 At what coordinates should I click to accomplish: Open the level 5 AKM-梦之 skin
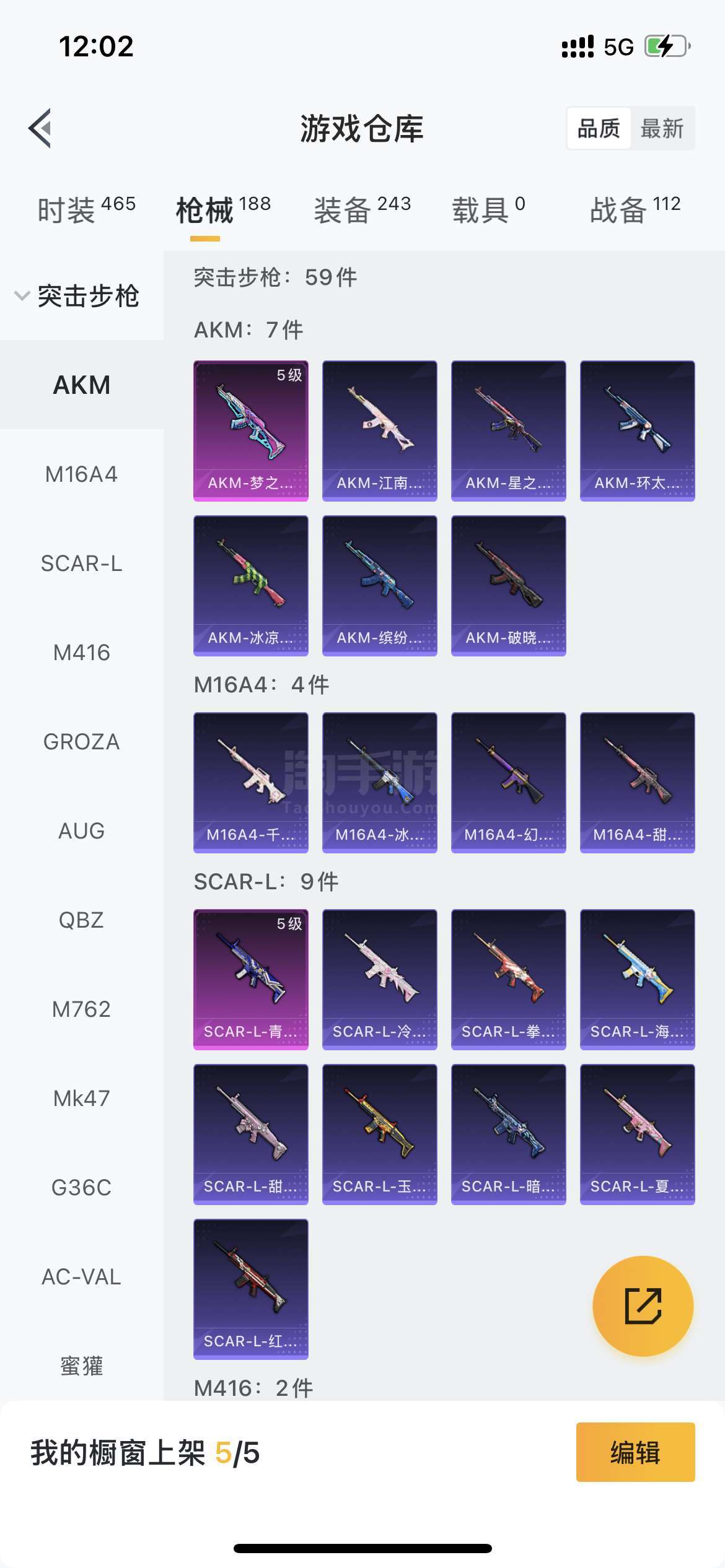tap(251, 431)
